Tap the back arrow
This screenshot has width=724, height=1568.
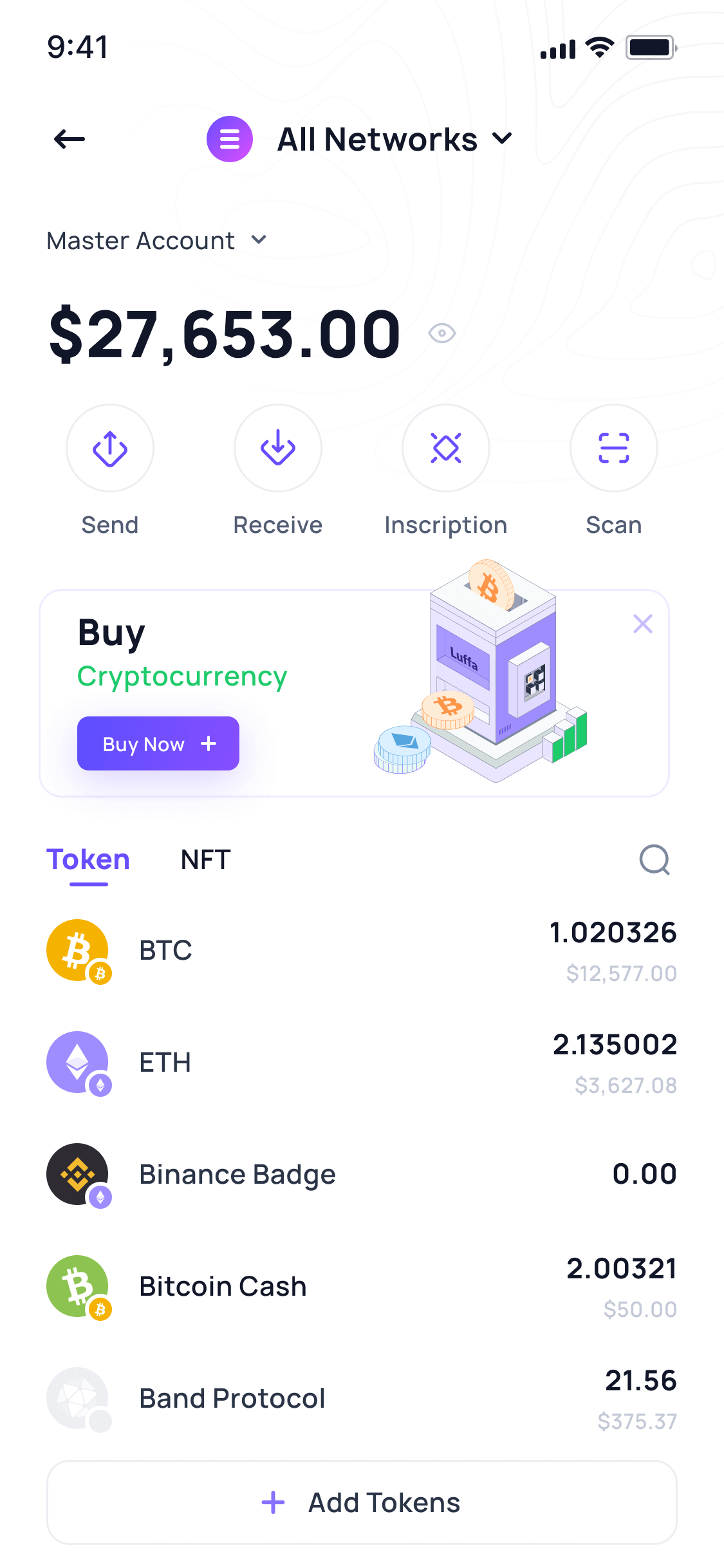(70, 138)
